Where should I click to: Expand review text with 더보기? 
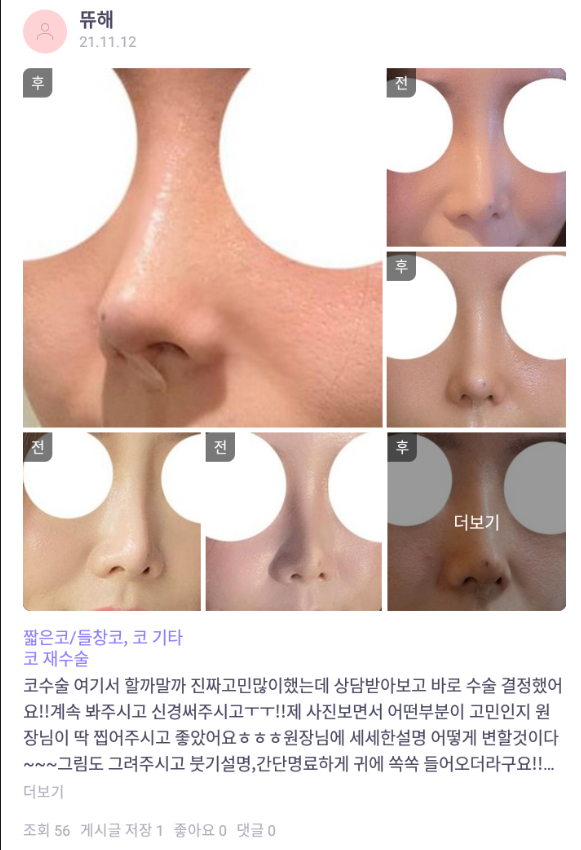coord(43,791)
